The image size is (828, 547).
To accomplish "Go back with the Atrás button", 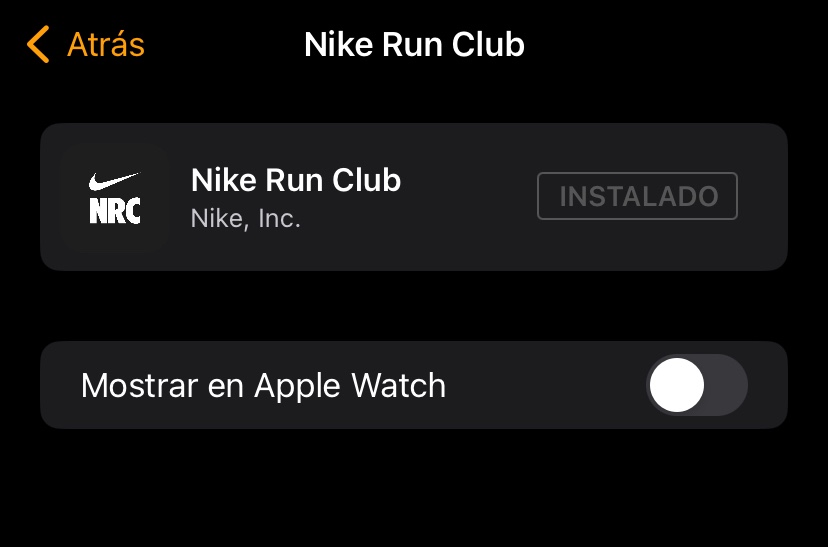I will pos(87,45).
